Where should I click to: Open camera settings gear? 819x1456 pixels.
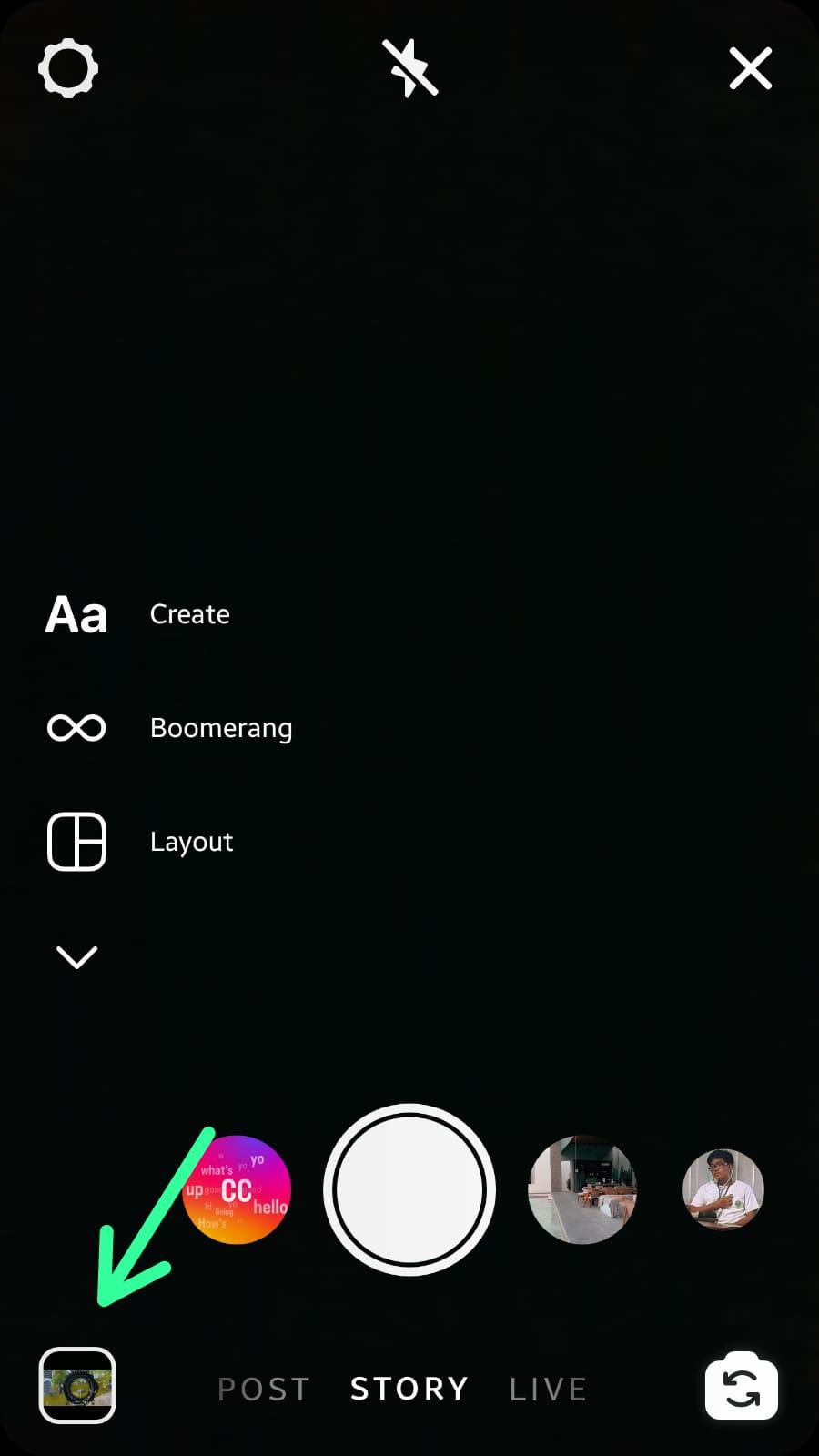(x=68, y=69)
